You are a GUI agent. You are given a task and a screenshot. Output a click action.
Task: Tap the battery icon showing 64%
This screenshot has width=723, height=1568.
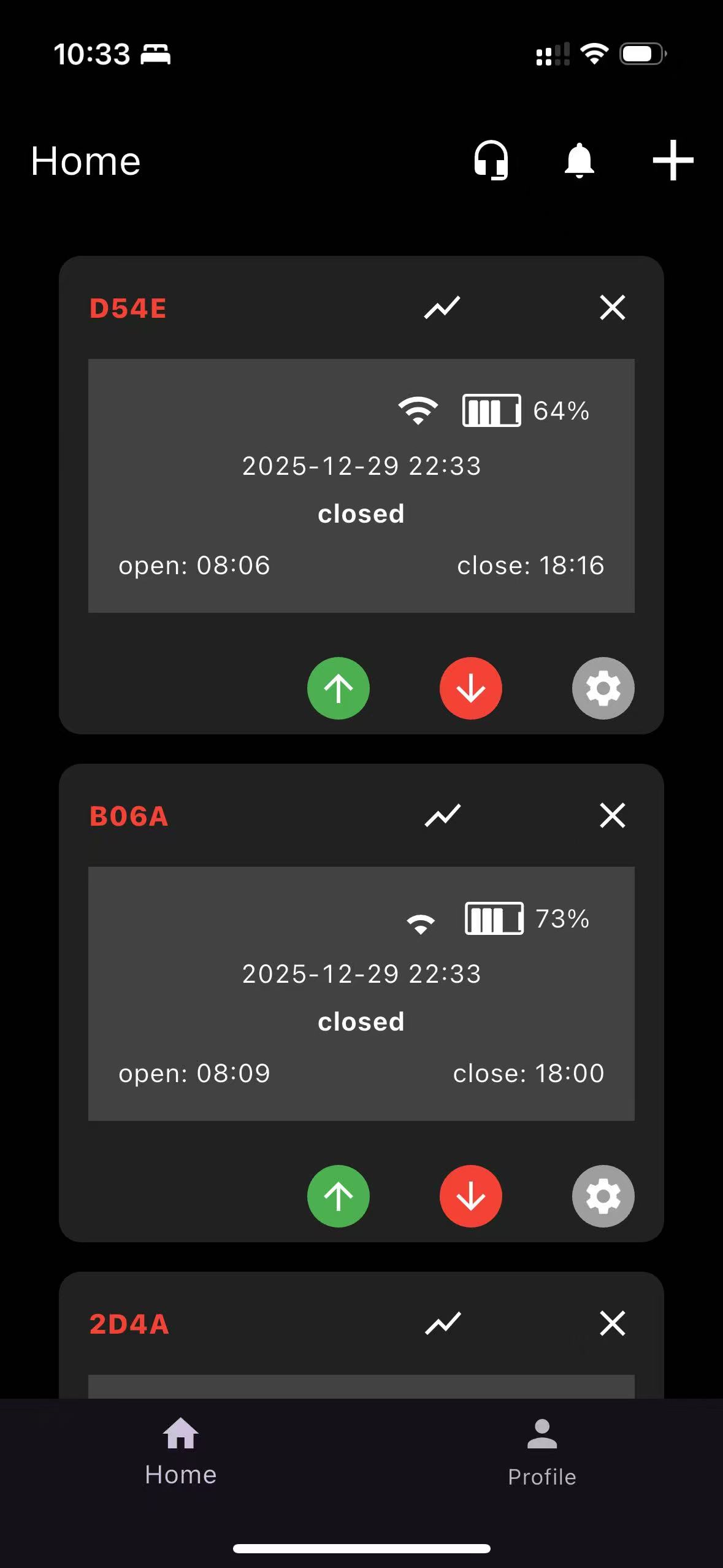[x=491, y=410]
